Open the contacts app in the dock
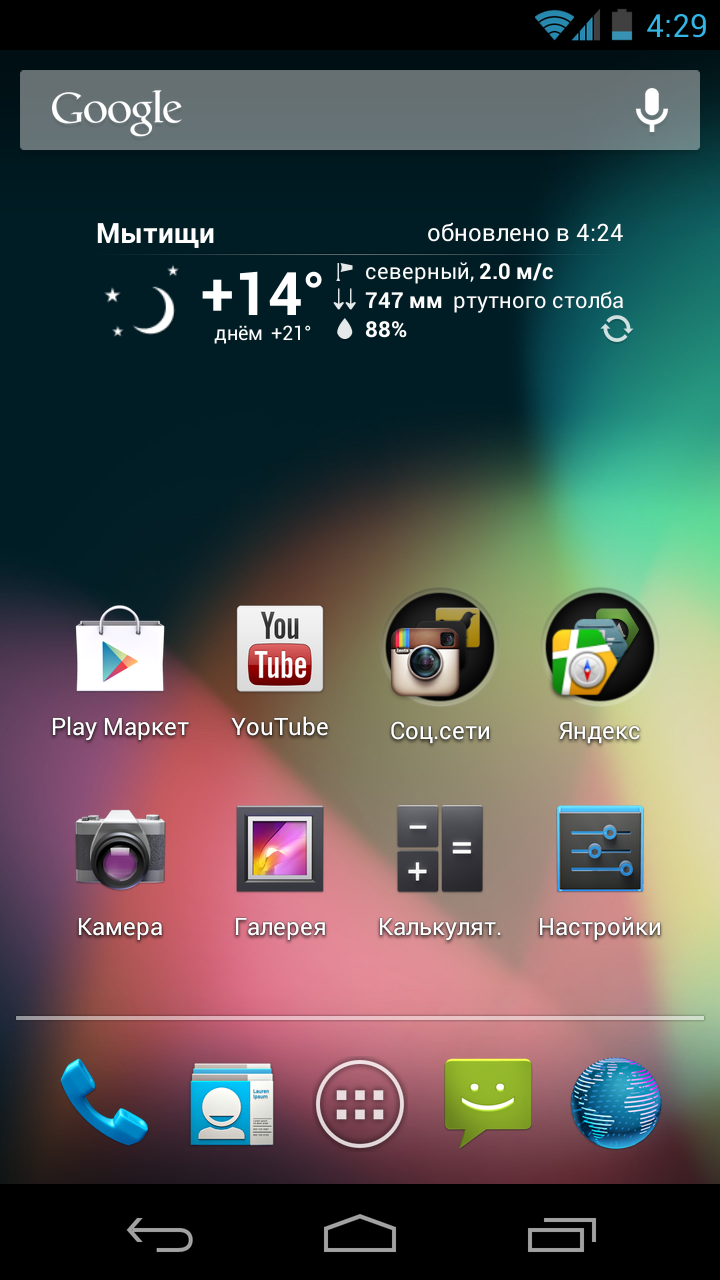This screenshot has width=720, height=1280. 232,1103
